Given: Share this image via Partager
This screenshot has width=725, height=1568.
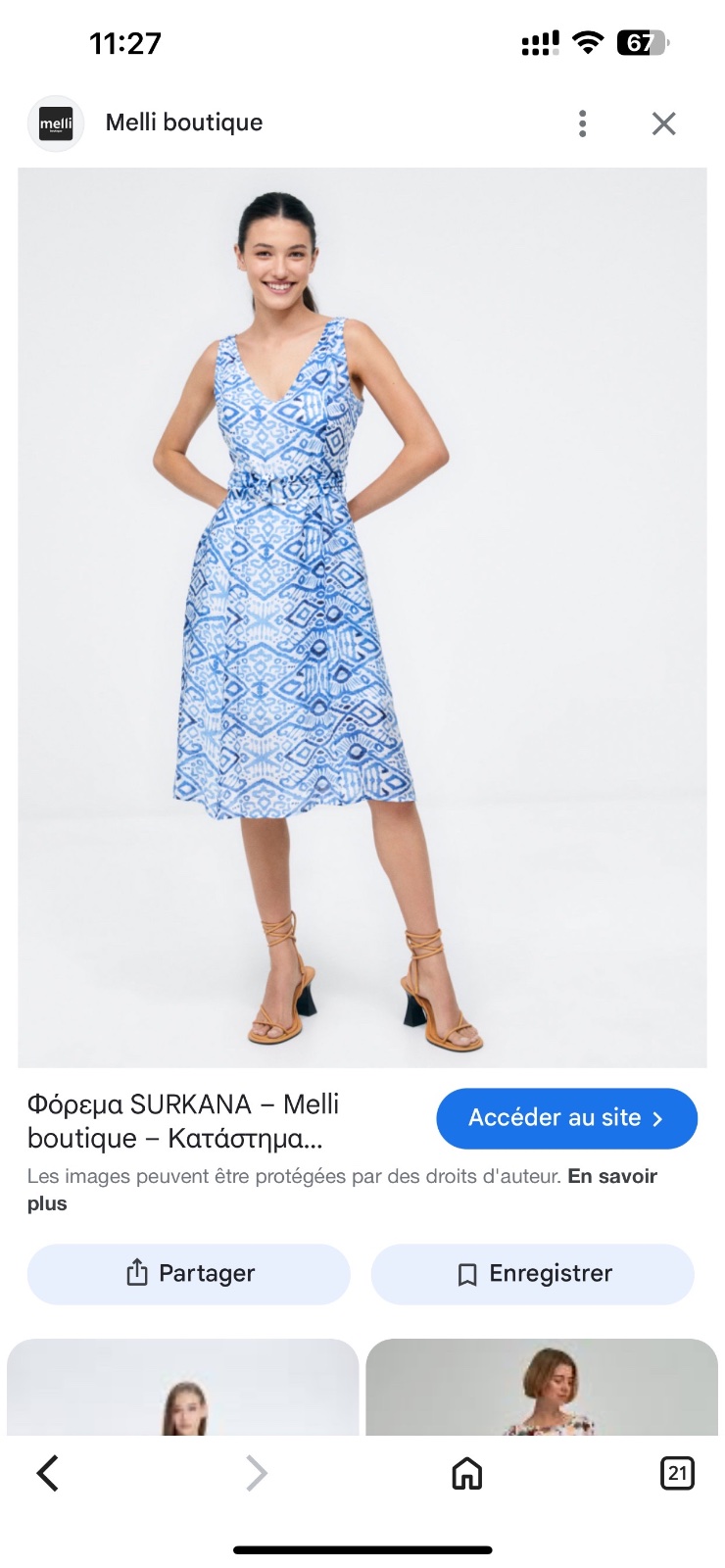Looking at the screenshot, I should point(188,1274).
